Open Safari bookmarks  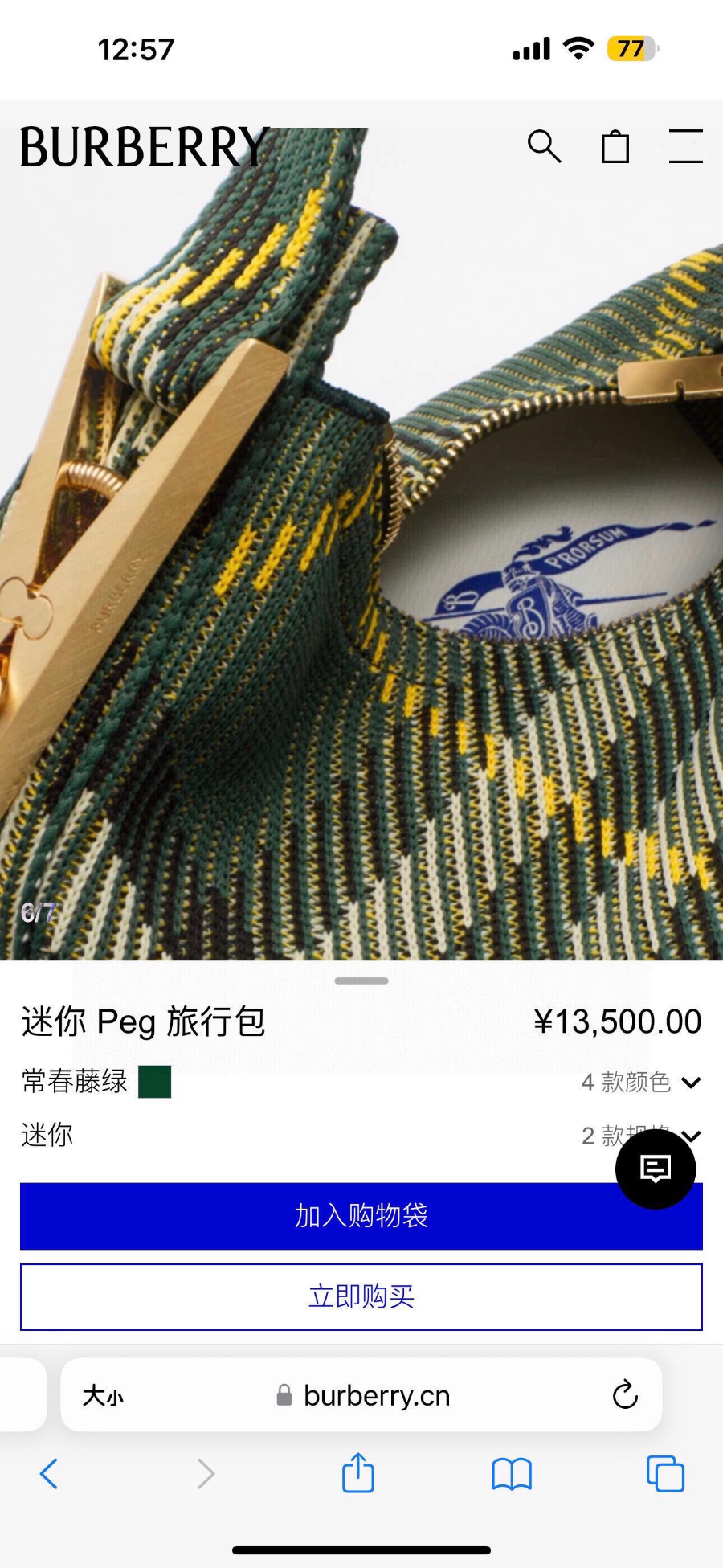pos(512,1474)
